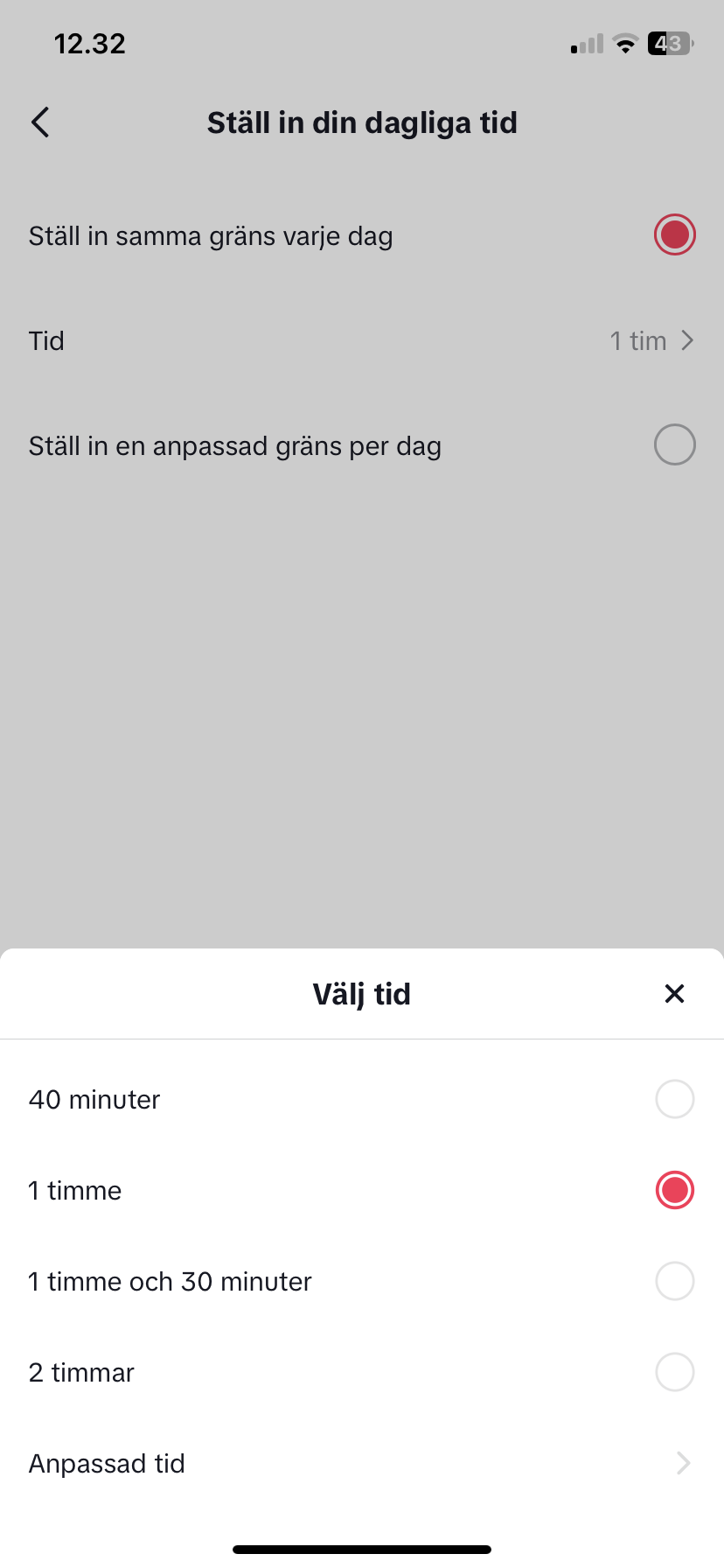Tap the Wi-Fi icon in status bar

(624, 44)
